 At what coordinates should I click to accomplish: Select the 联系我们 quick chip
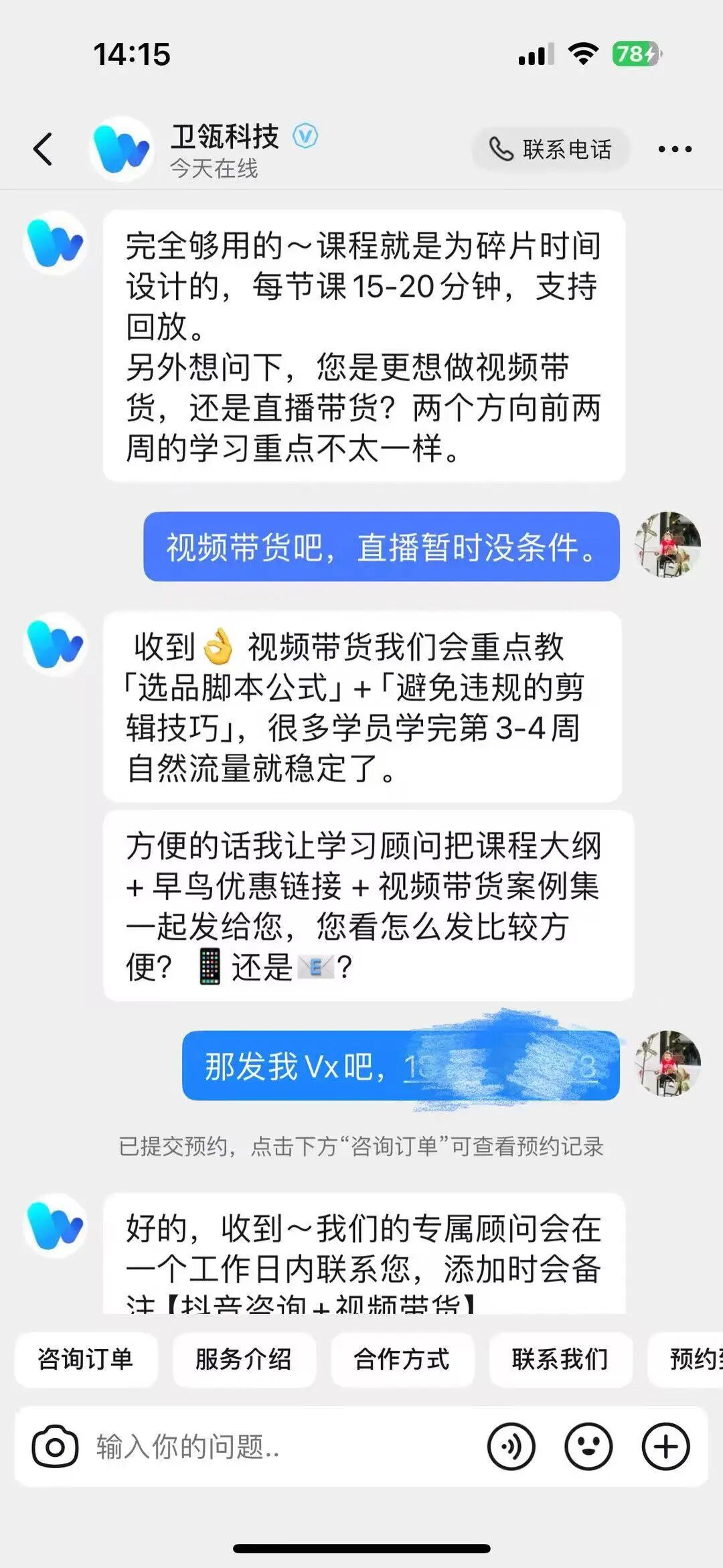(560, 1359)
